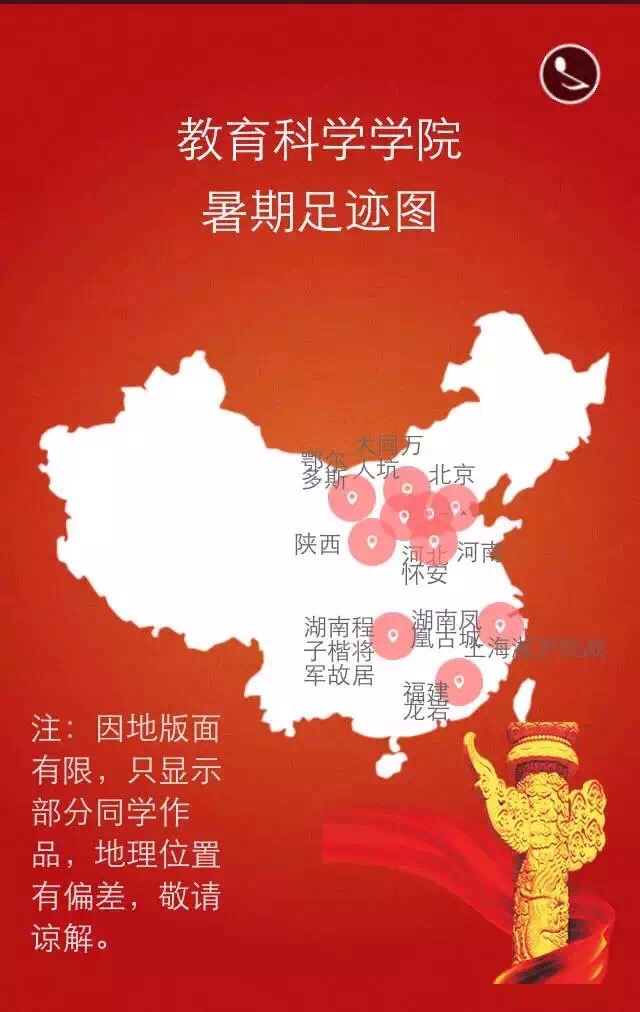Toggle the background music icon
Viewport: 640px width, 1012px height.
(569, 73)
